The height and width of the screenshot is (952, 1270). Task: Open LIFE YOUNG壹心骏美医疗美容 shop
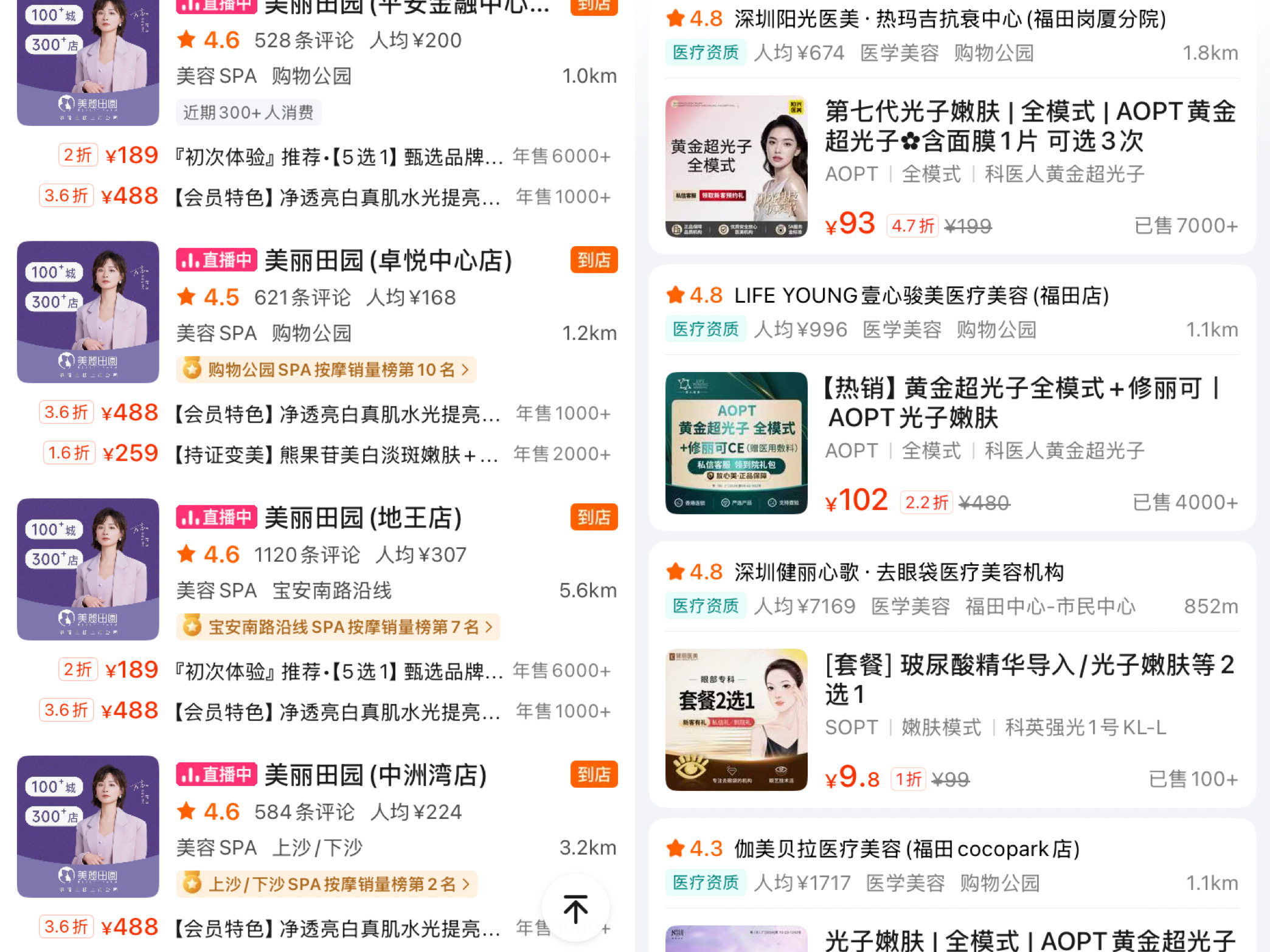(921, 296)
